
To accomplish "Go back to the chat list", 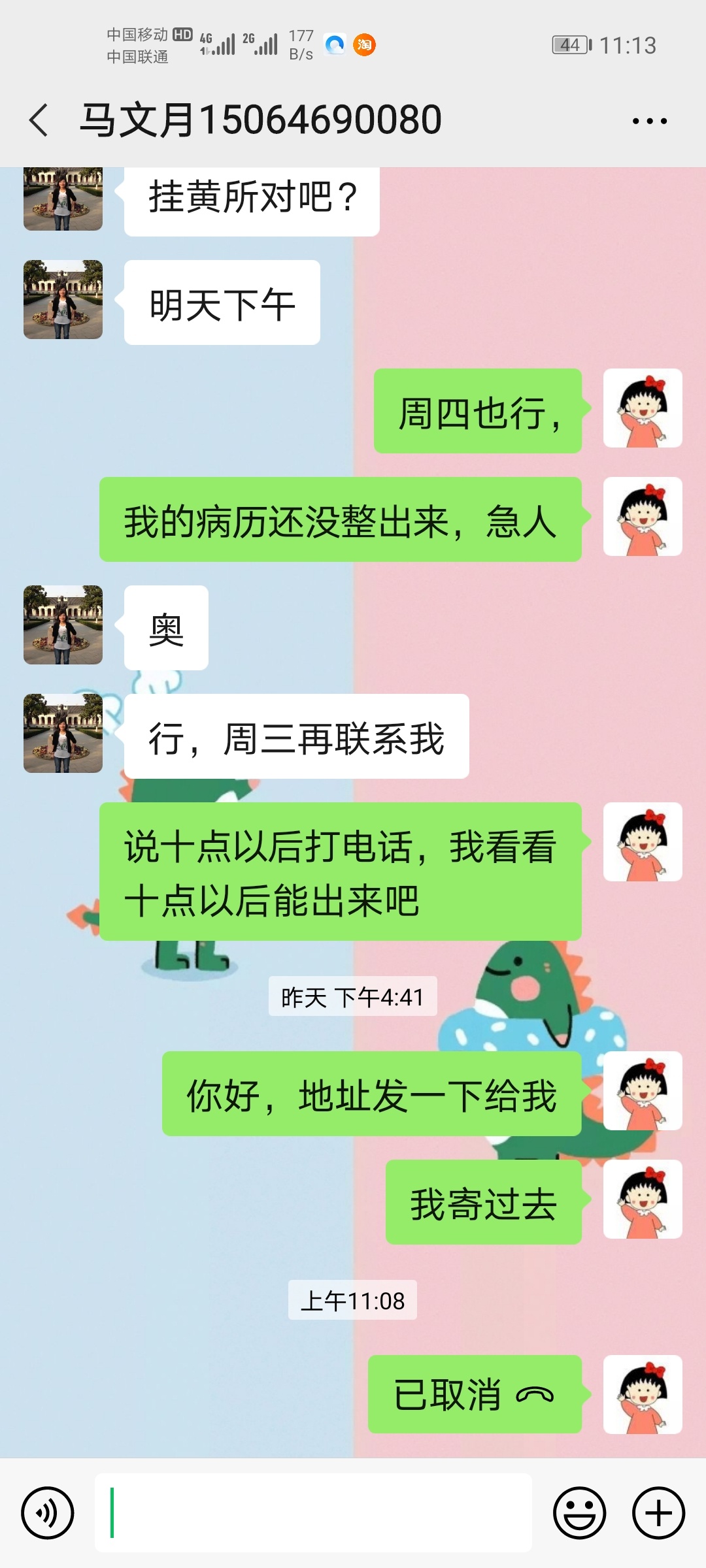I will 39,120.
